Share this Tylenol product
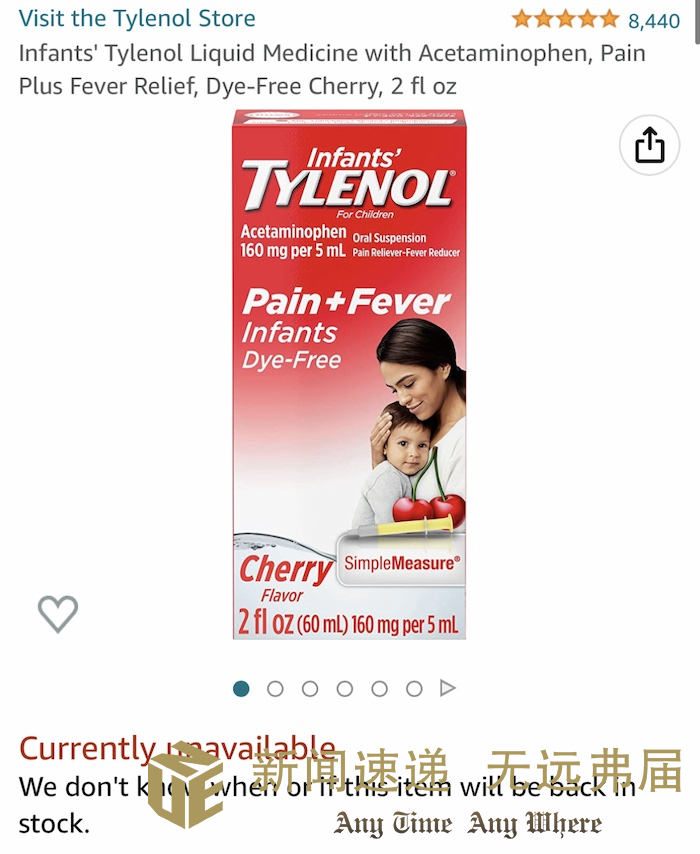This screenshot has width=700, height=854. pyautogui.click(x=649, y=145)
